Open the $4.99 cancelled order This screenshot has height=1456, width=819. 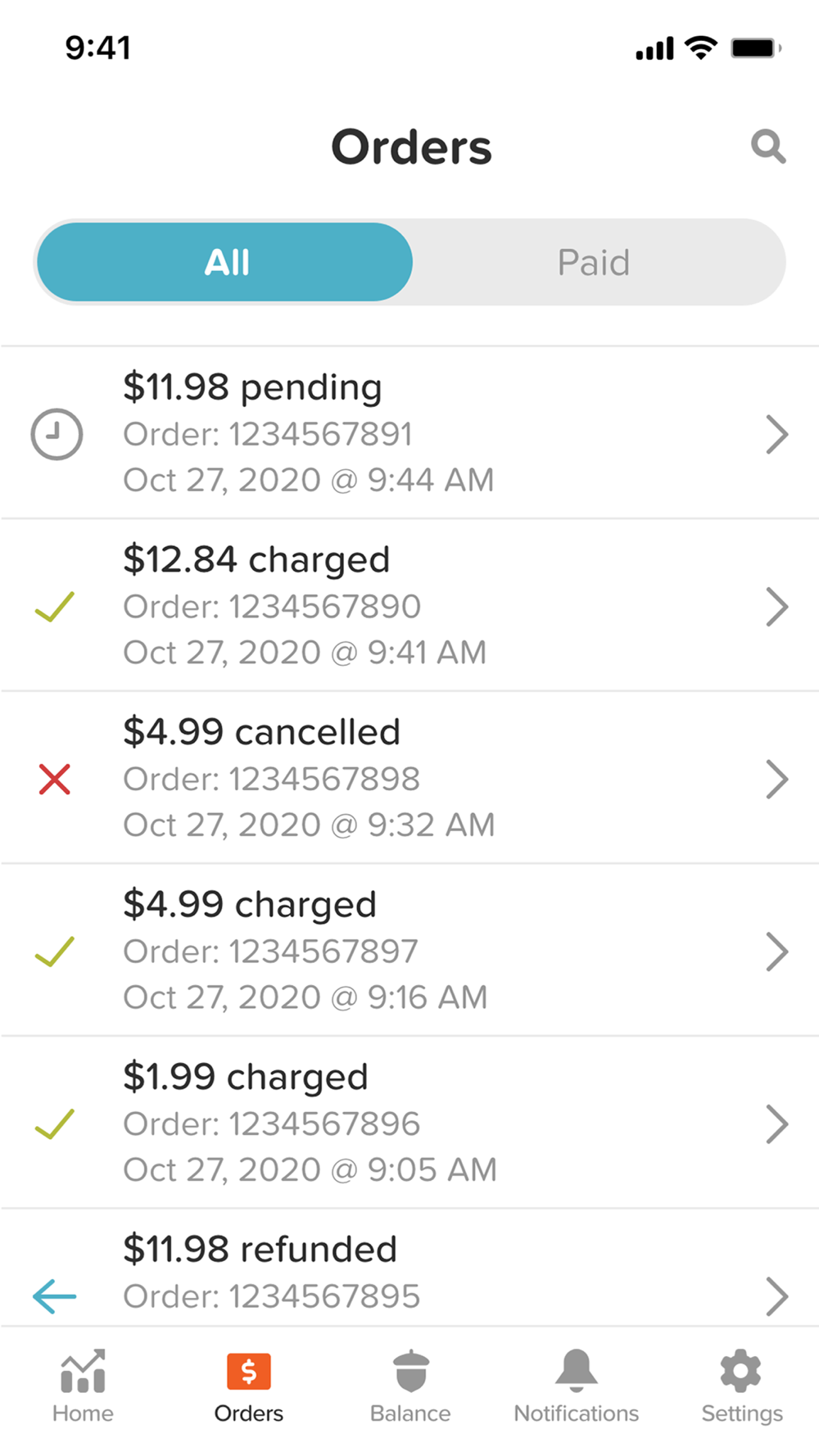tap(409, 777)
